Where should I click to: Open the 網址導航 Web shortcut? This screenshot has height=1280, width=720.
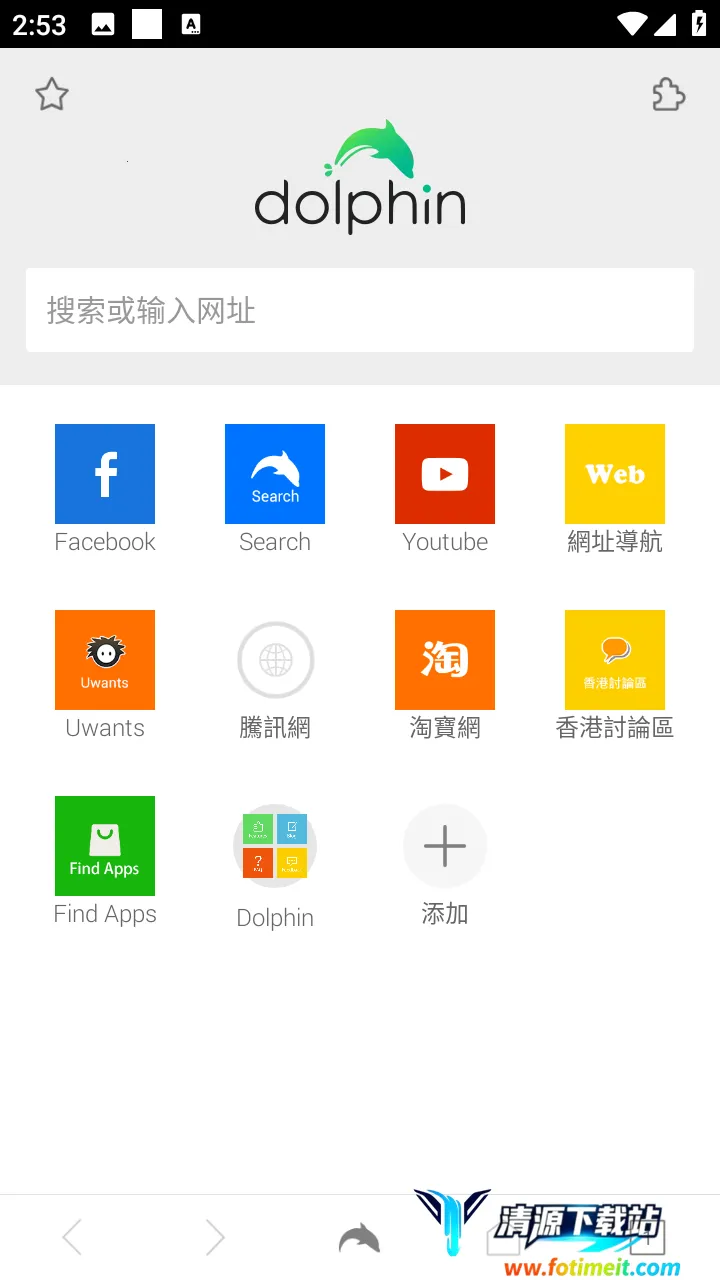(615, 474)
